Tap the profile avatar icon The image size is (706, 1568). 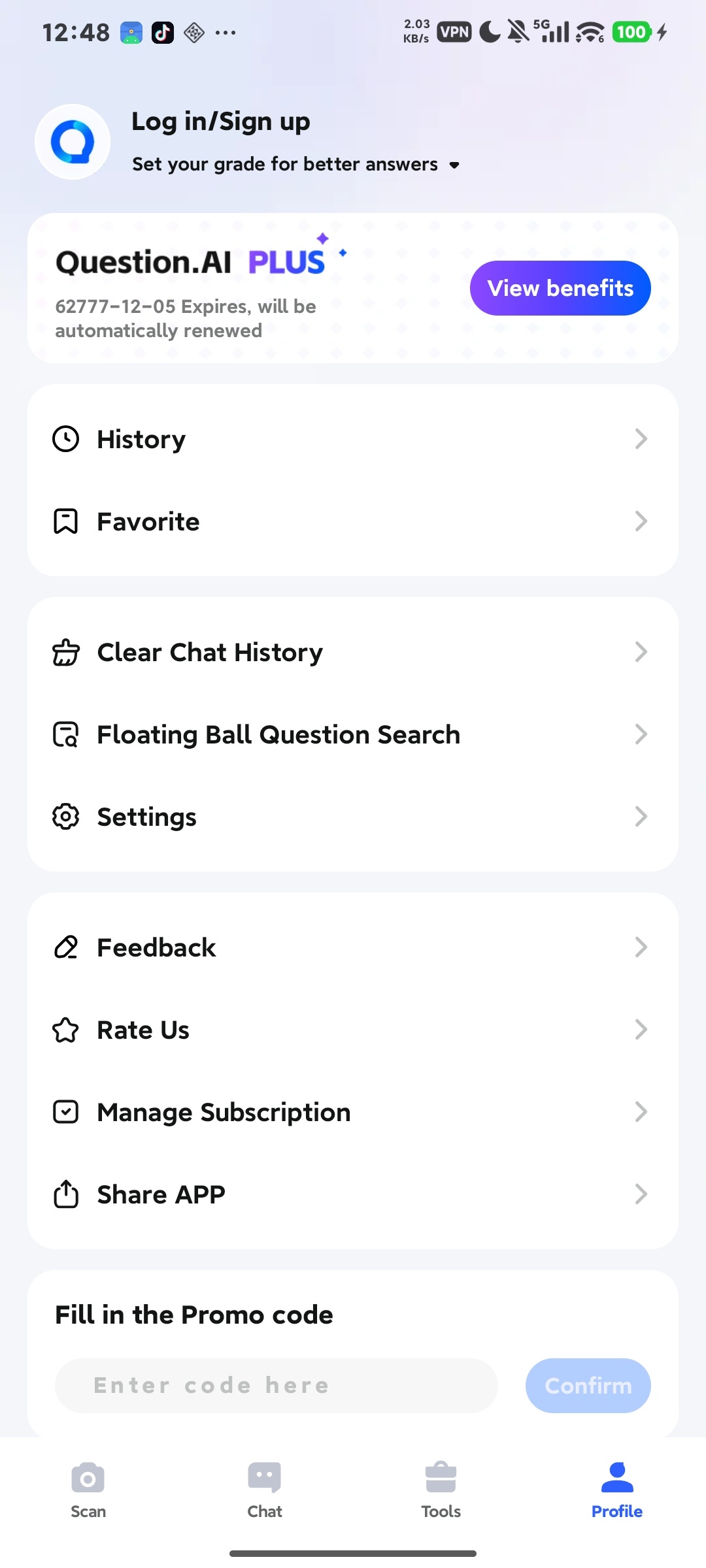point(73,142)
